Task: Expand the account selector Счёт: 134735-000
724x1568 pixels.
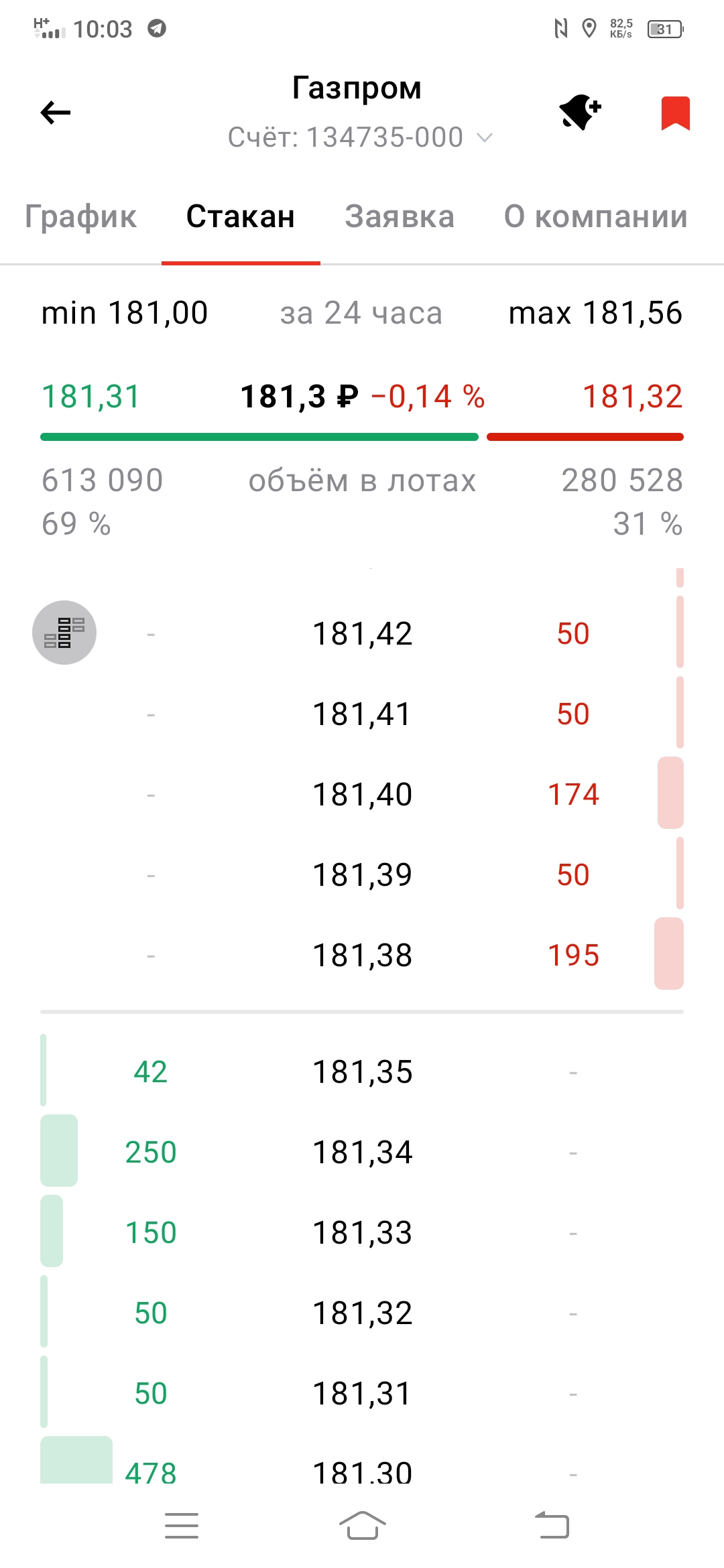Action: pyautogui.click(x=361, y=137)
